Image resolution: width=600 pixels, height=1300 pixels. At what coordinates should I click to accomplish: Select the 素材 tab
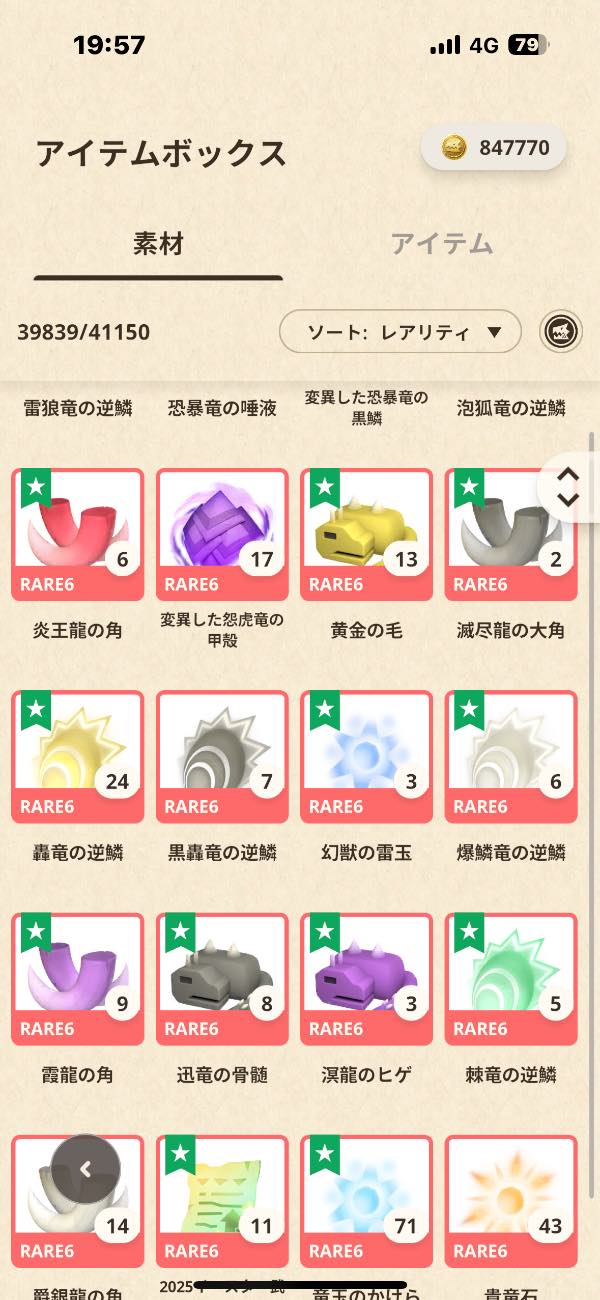[x=158, y=243]
